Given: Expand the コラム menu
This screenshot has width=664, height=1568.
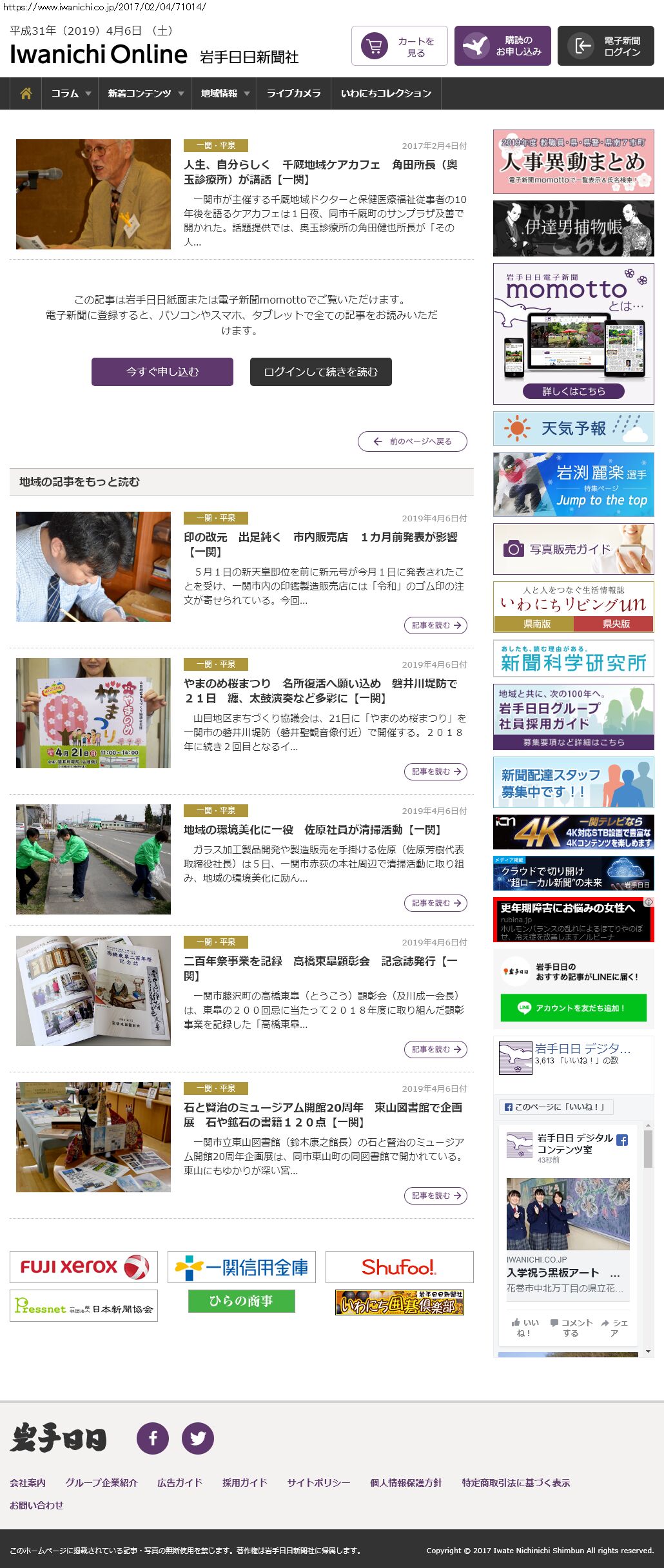Looking at the screenshot, I should point(70,93).
